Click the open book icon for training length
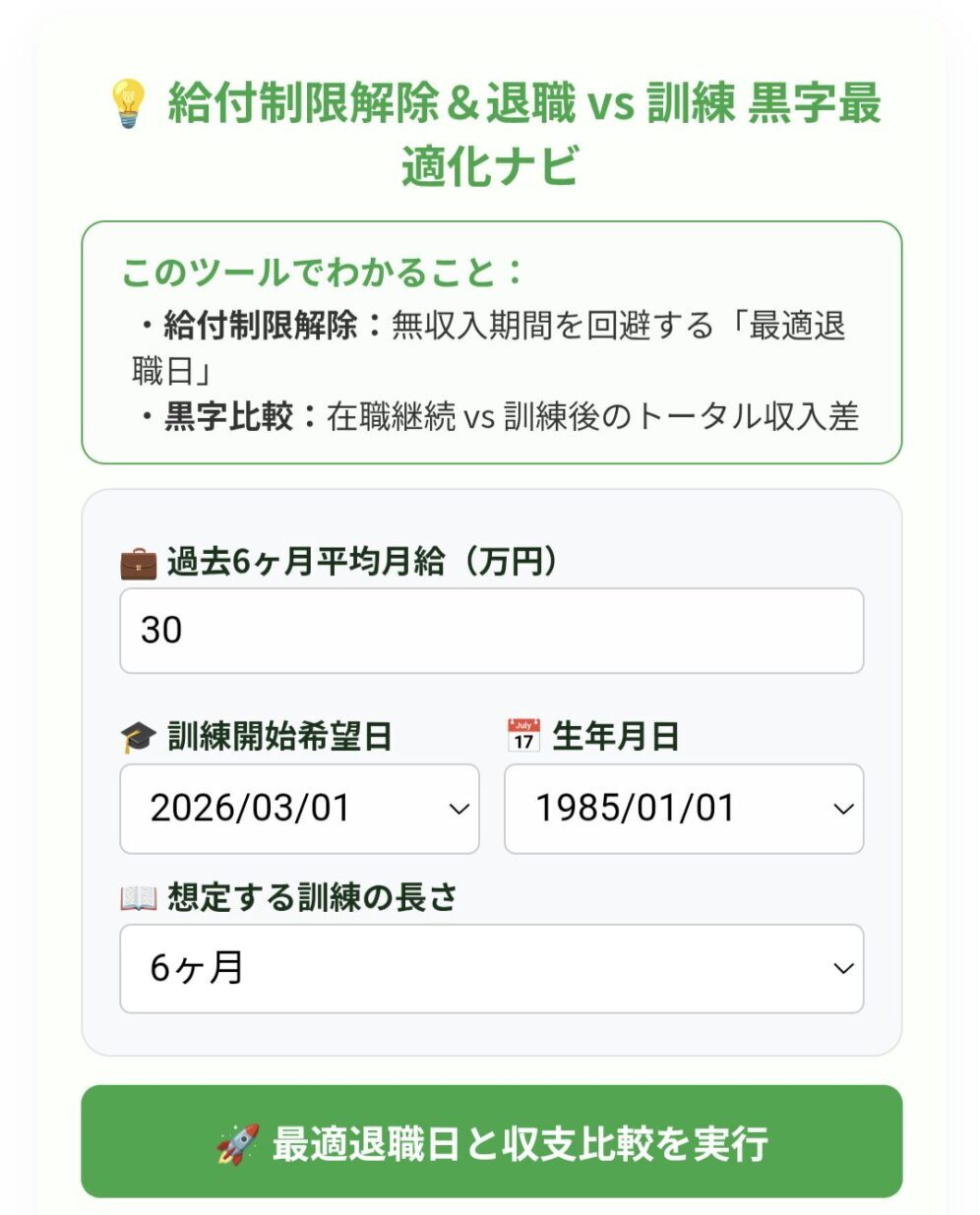The width and height of the screenshot is (980, 1215). tap(136, 896)
